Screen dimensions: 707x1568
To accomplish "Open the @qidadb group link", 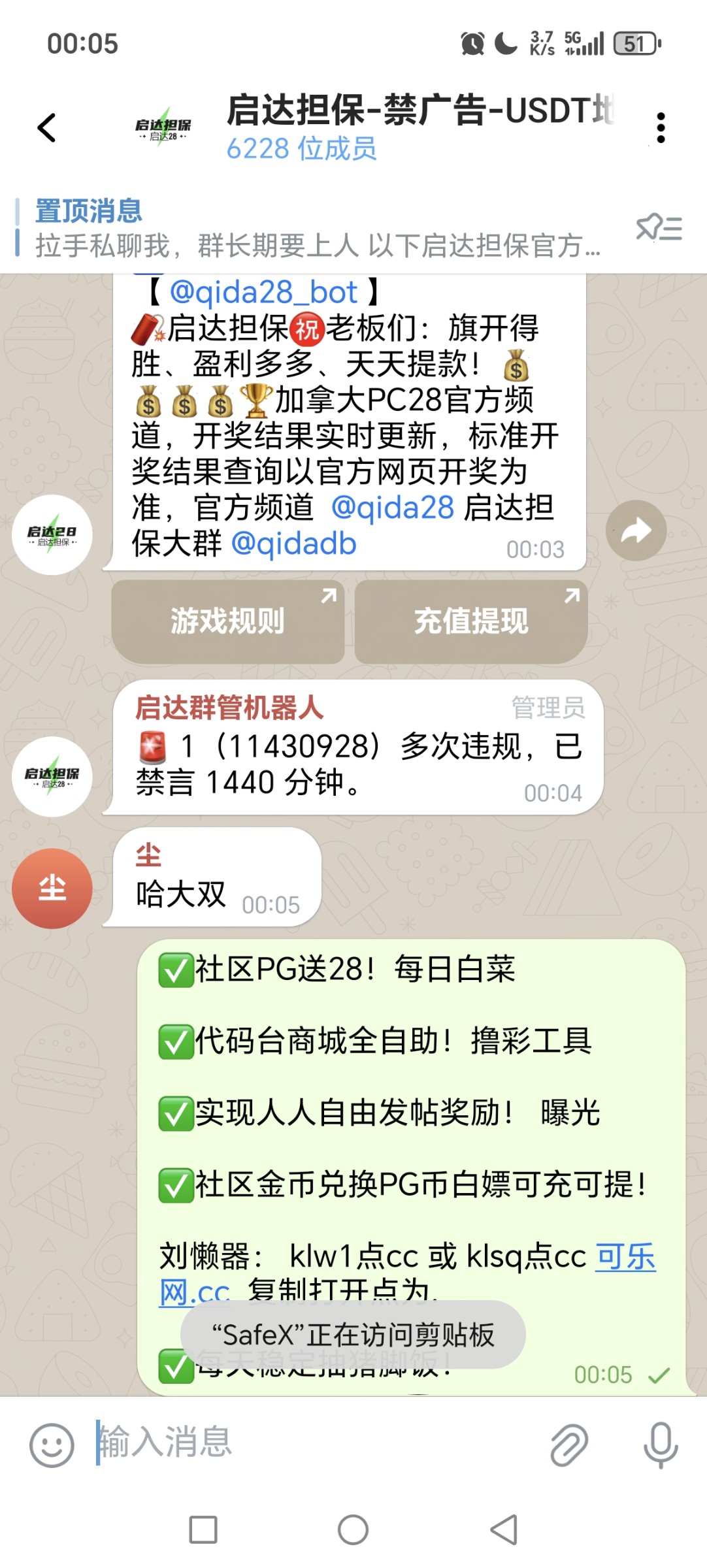I will (294, 544).
